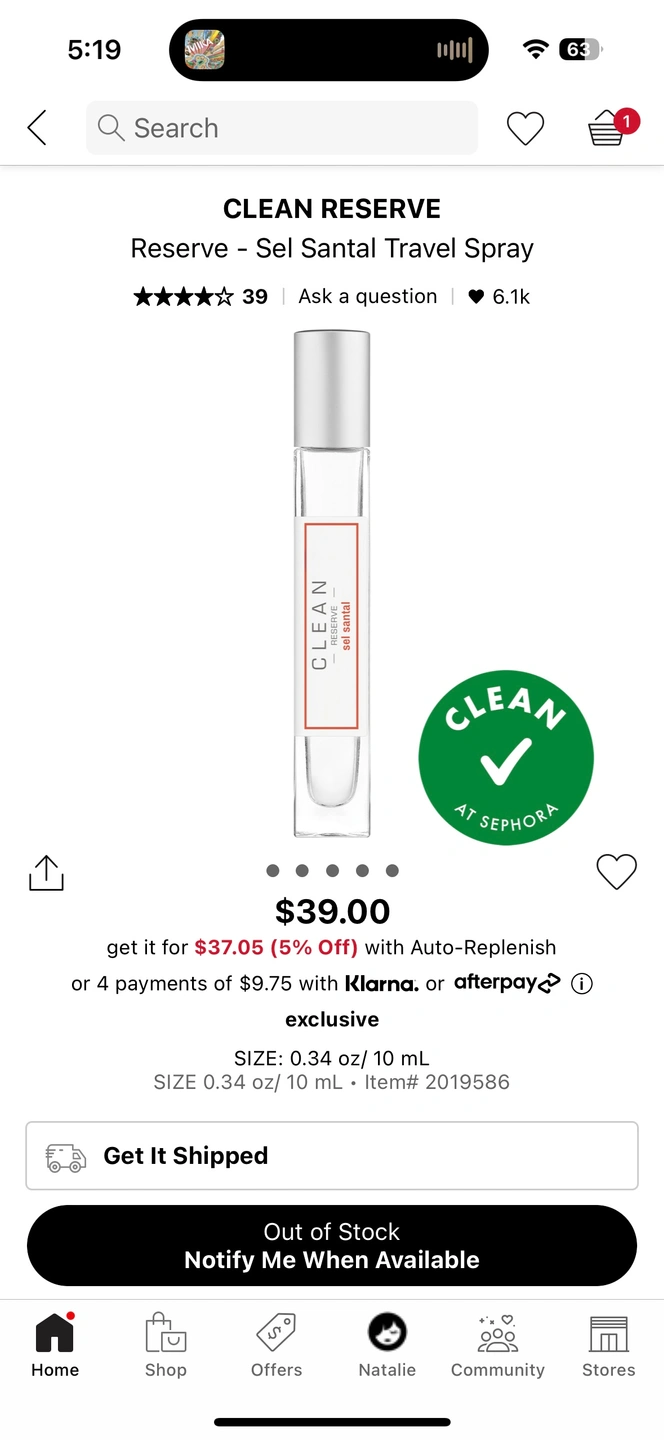Switch to the Stores tab
Viewport: 664px width, 1440px height.
609,1346
